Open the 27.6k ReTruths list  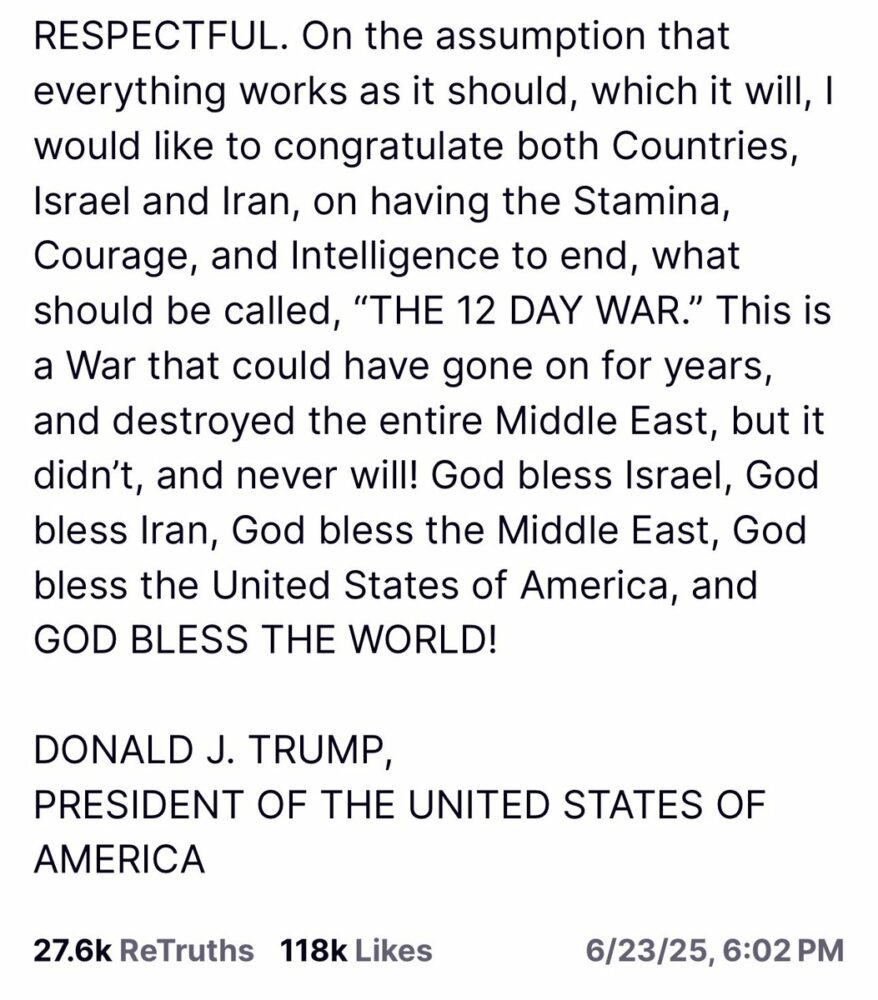click(144, 950)
